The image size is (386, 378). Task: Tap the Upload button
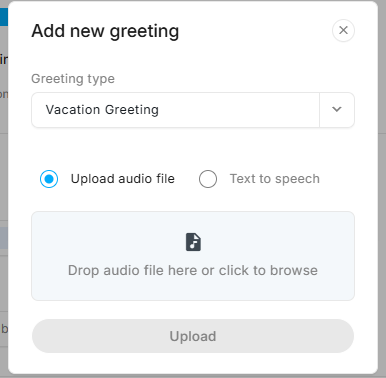point(193,336)
